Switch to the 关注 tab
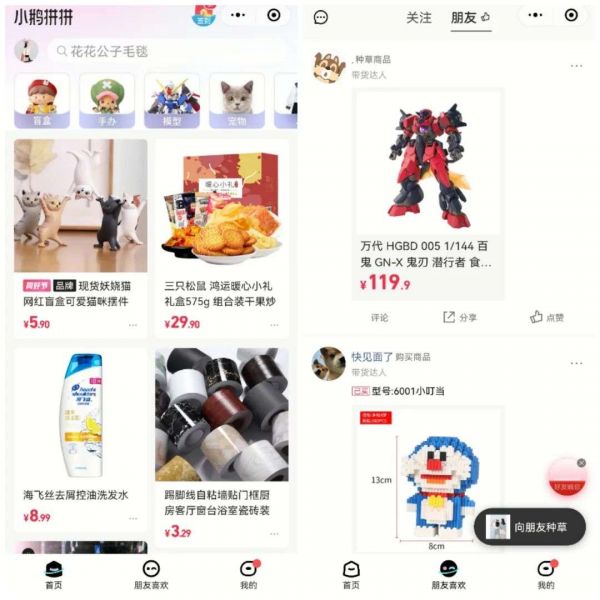600x600 pixels. (x=419, y=17)
